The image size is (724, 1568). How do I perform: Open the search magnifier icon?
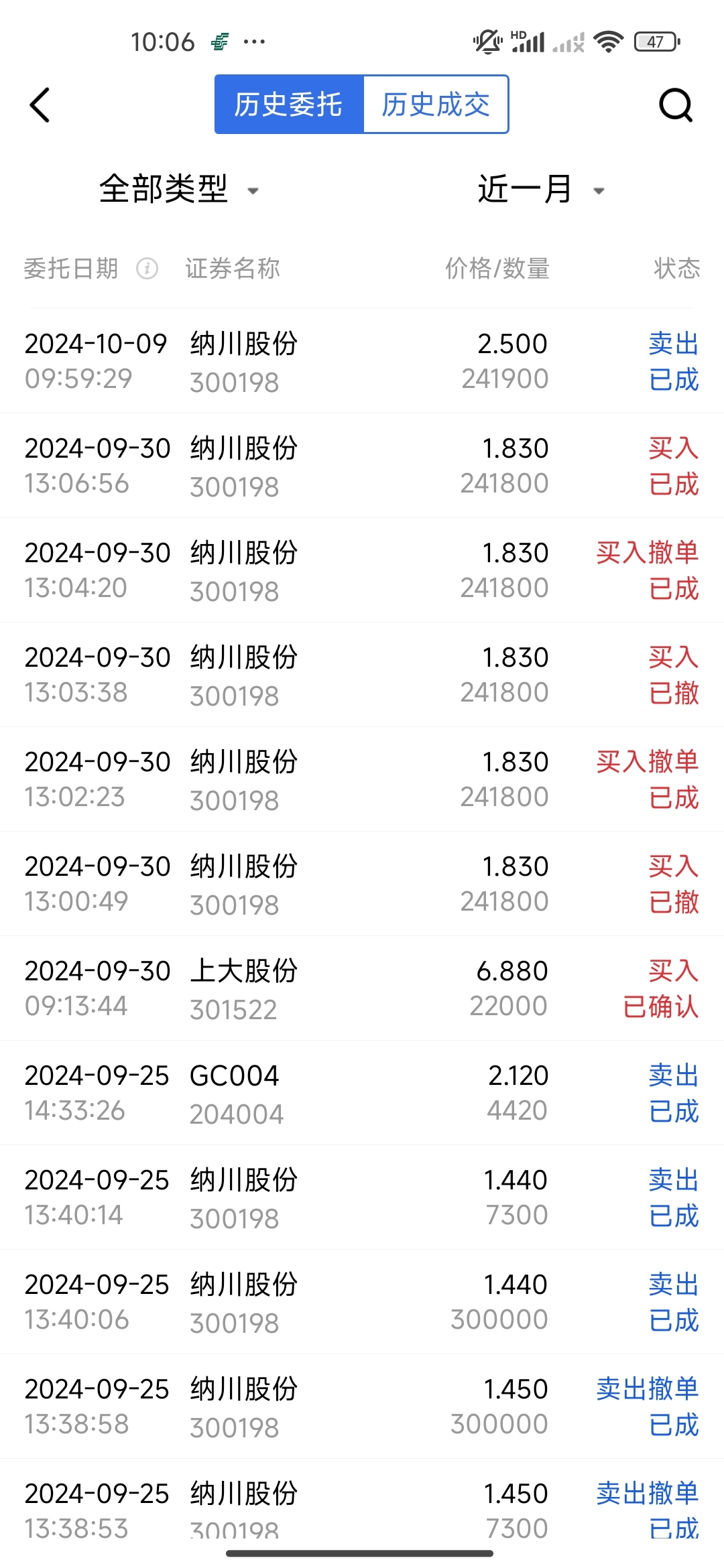[x=675, y=105]
